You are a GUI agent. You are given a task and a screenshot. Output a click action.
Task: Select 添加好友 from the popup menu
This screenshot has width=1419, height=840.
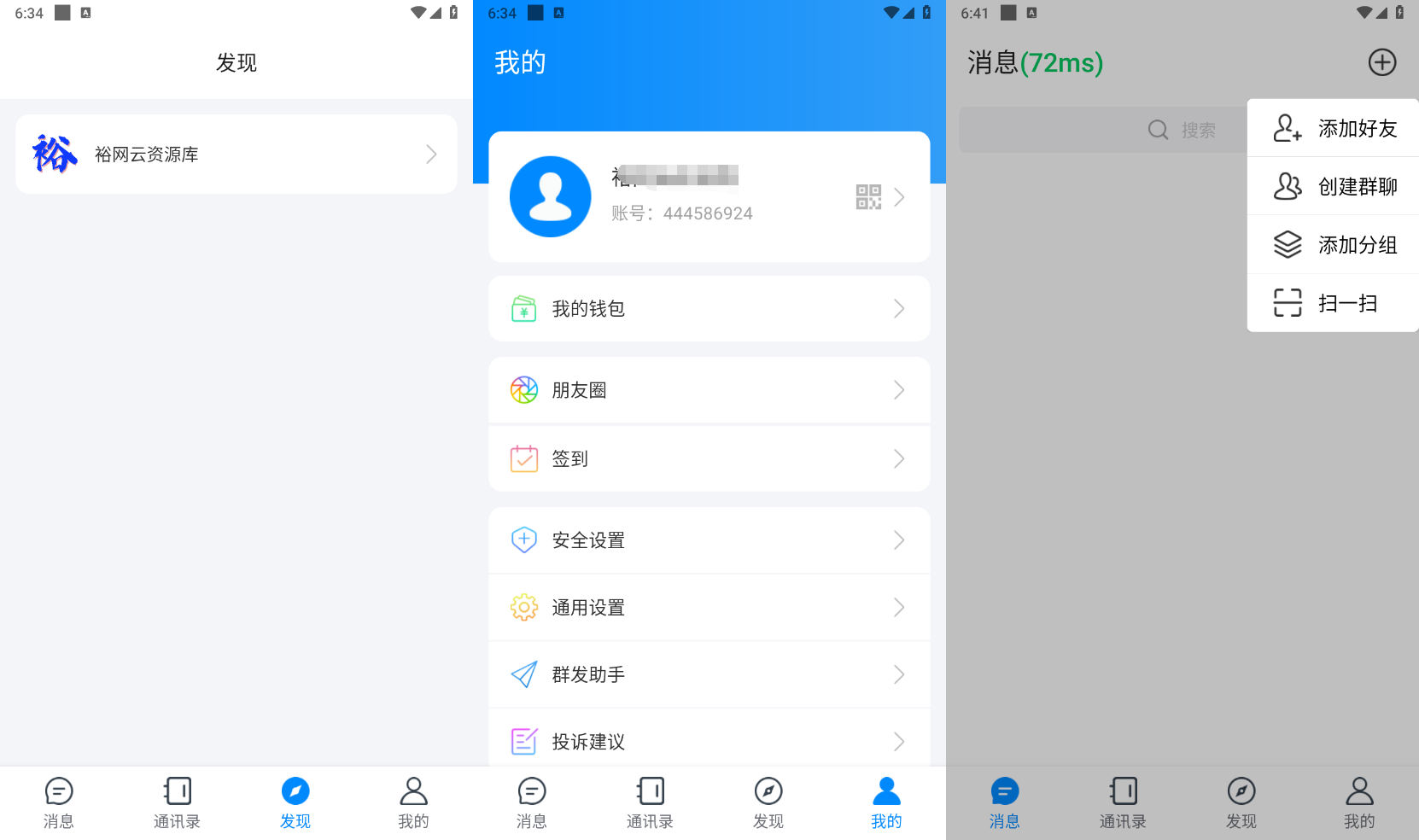[1335, 129]
